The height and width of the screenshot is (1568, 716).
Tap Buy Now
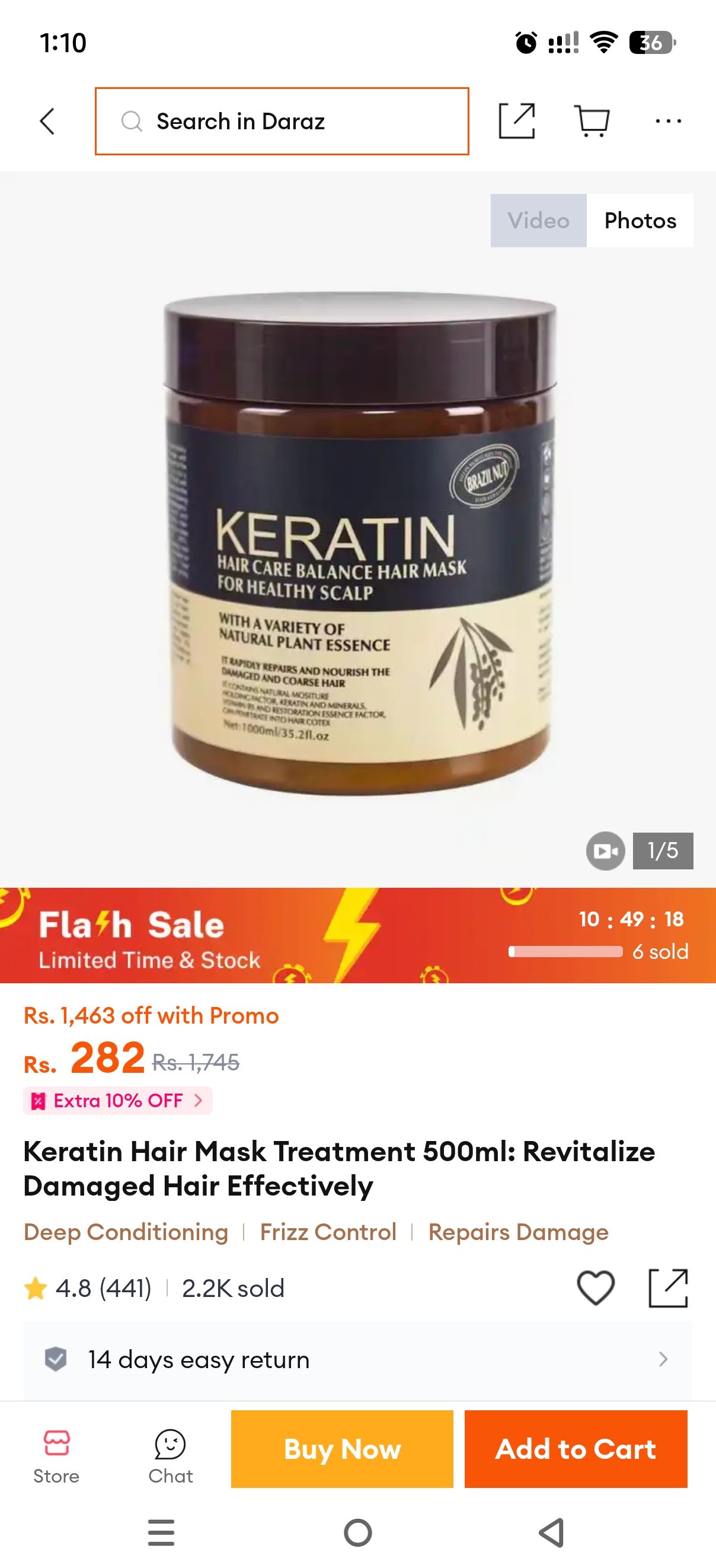tap(342, 1449)
